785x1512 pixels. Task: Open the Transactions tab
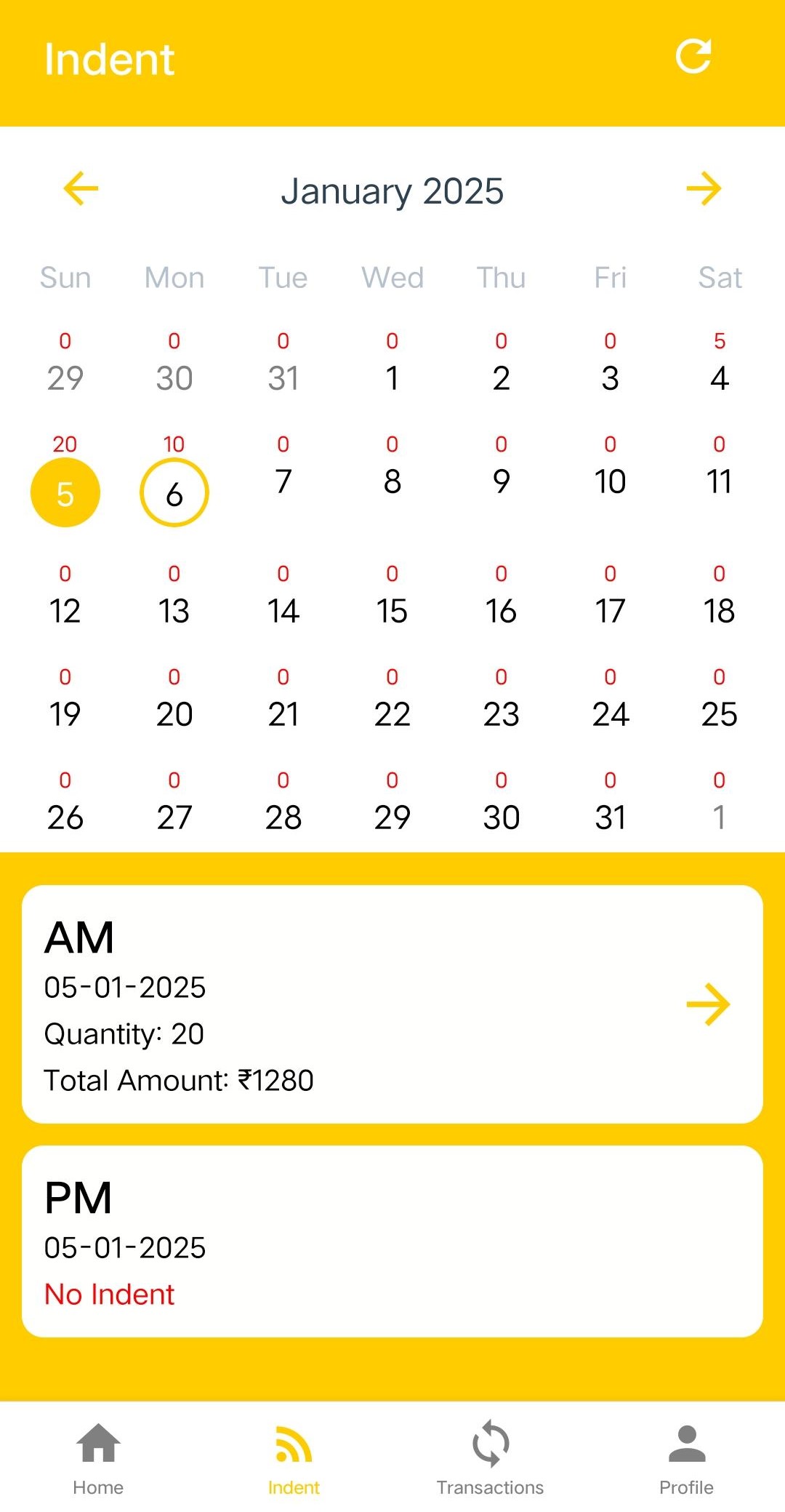pos(490,1458)
